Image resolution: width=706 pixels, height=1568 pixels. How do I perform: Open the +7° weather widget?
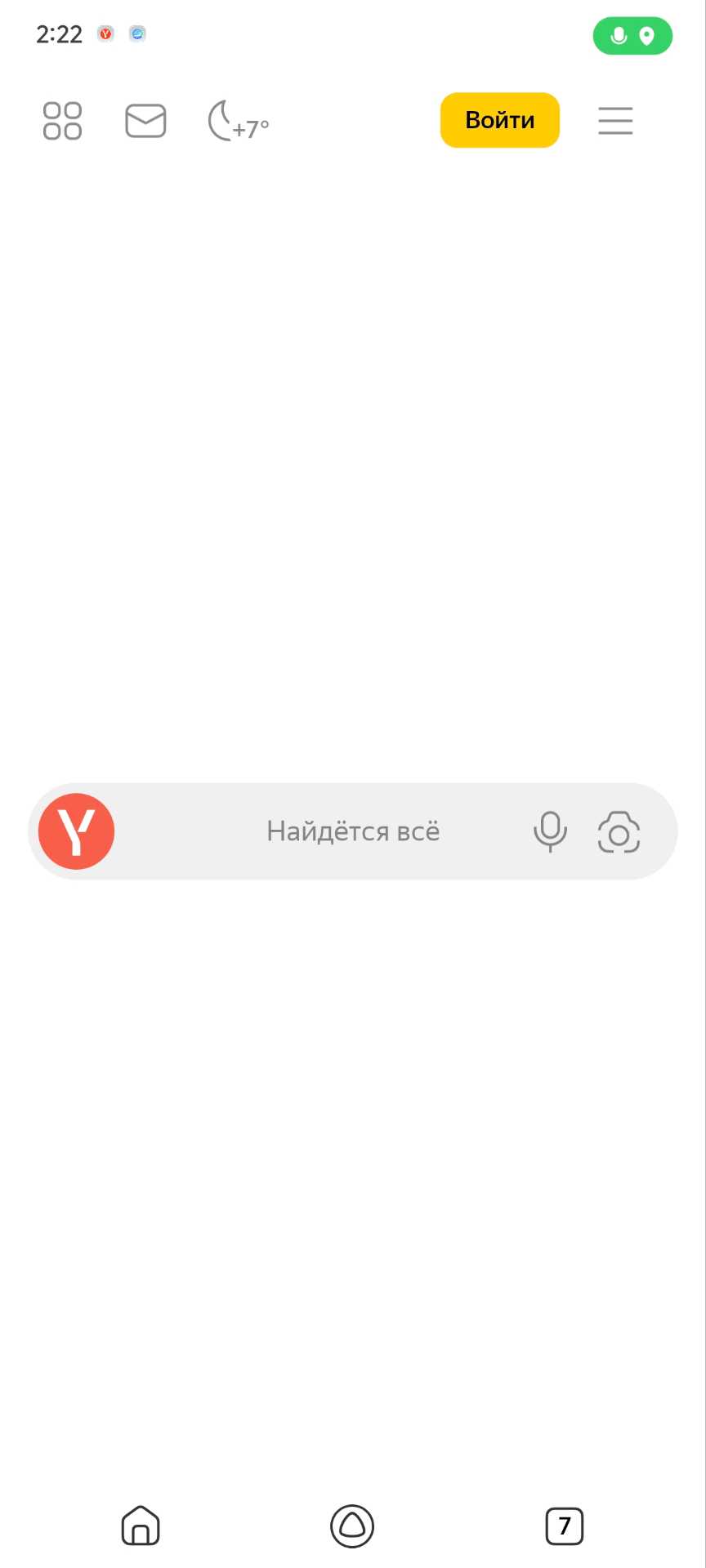click(x=239, y=122)
